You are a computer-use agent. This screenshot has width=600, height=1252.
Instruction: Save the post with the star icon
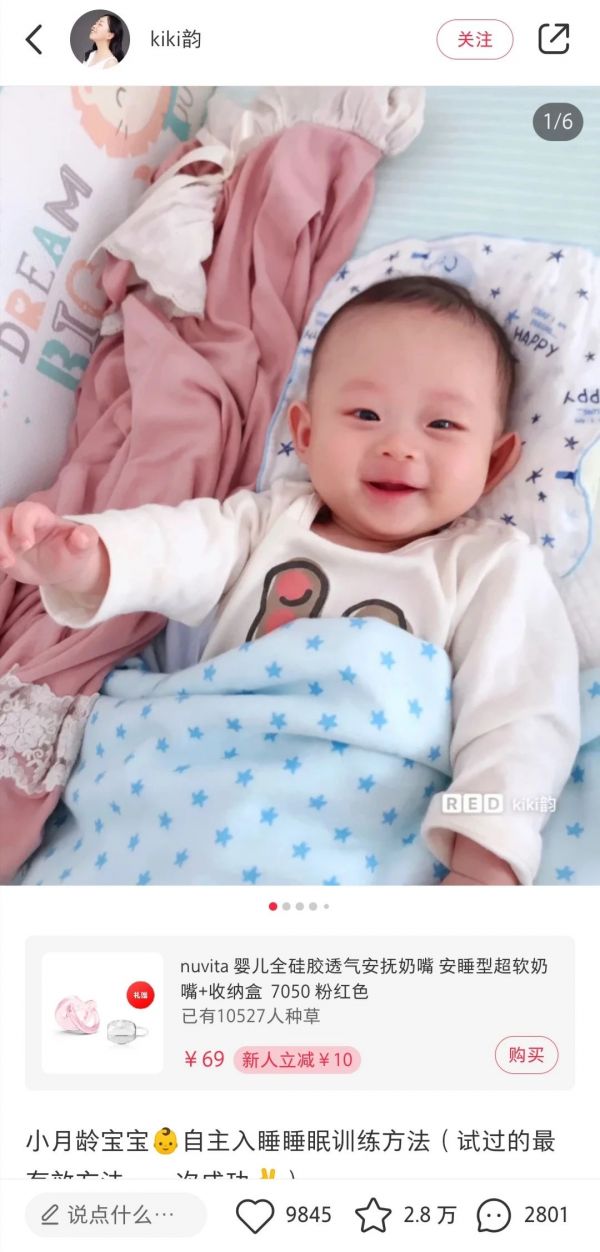[x=373, y=1215]
